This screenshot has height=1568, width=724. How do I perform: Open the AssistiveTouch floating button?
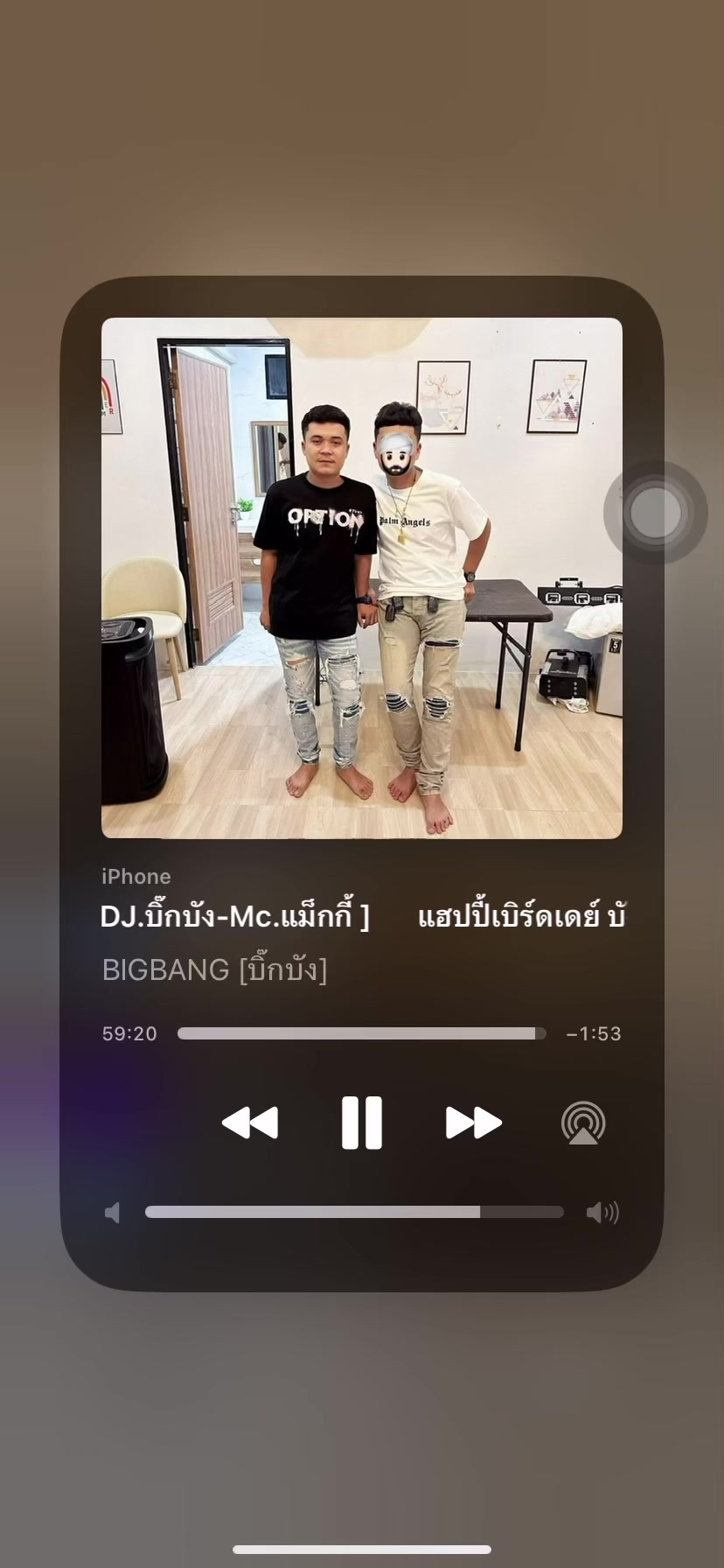(x=655, y=513)
